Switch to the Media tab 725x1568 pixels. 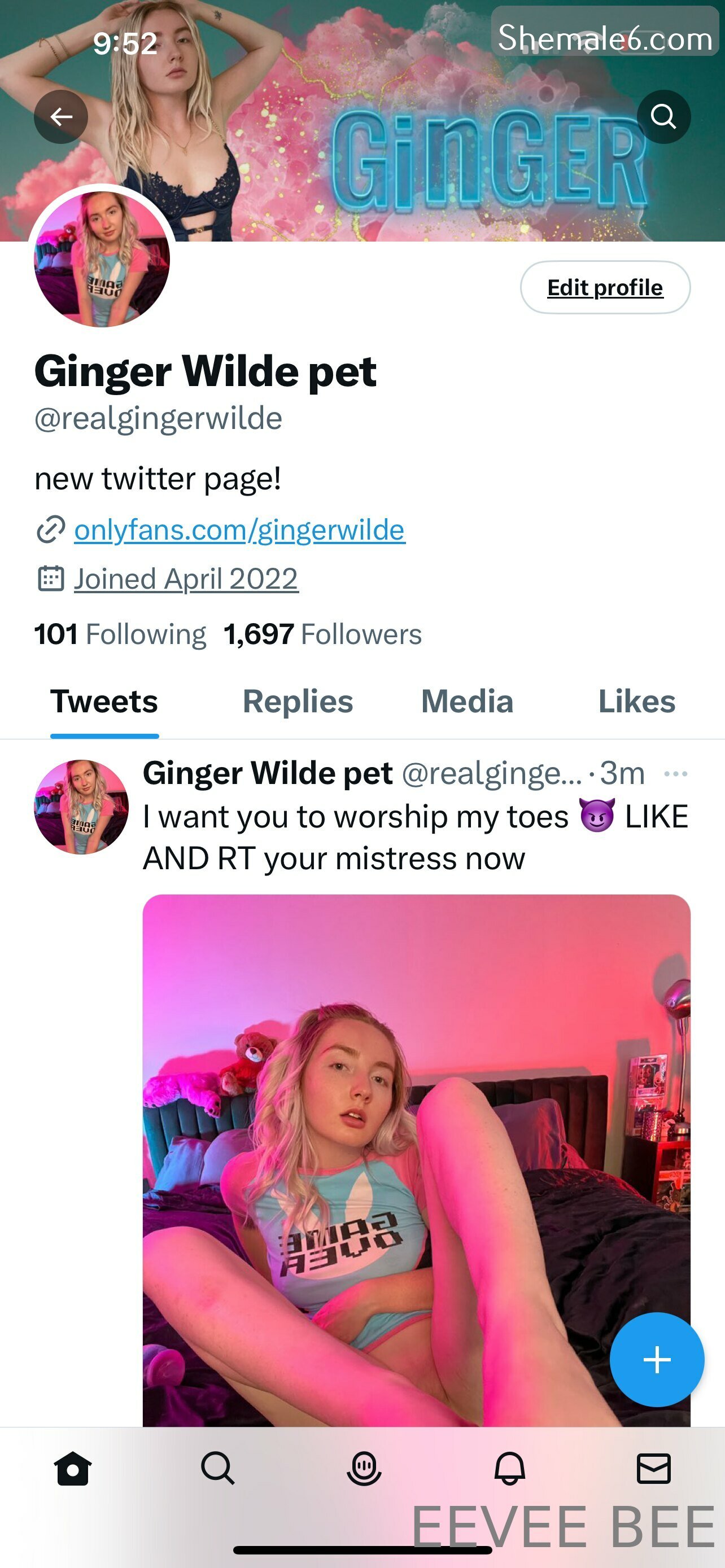(467, 701)
